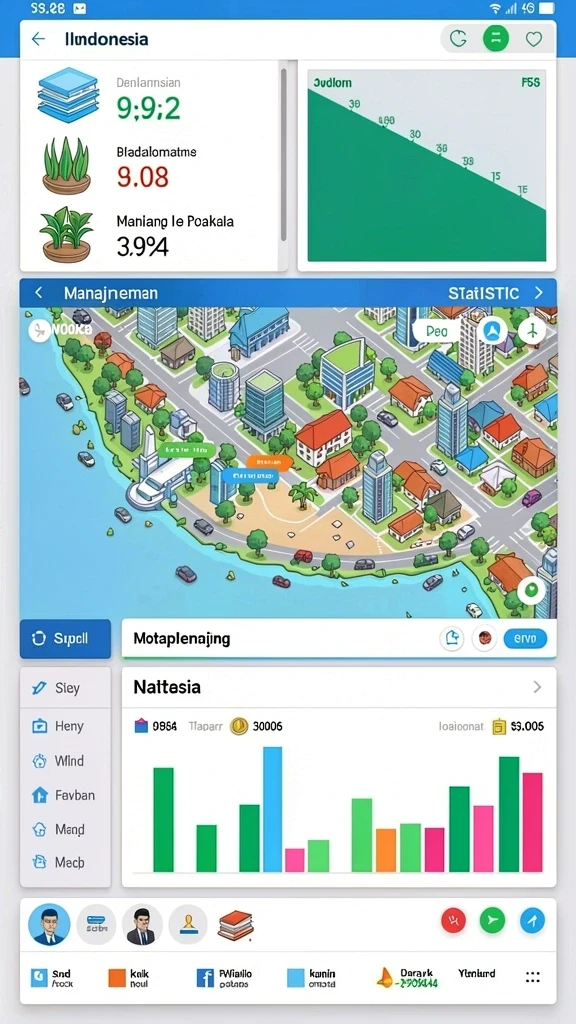Tap the blue compass icon on map
Screen dimensions: 576x1024
(x=492, y=331)
